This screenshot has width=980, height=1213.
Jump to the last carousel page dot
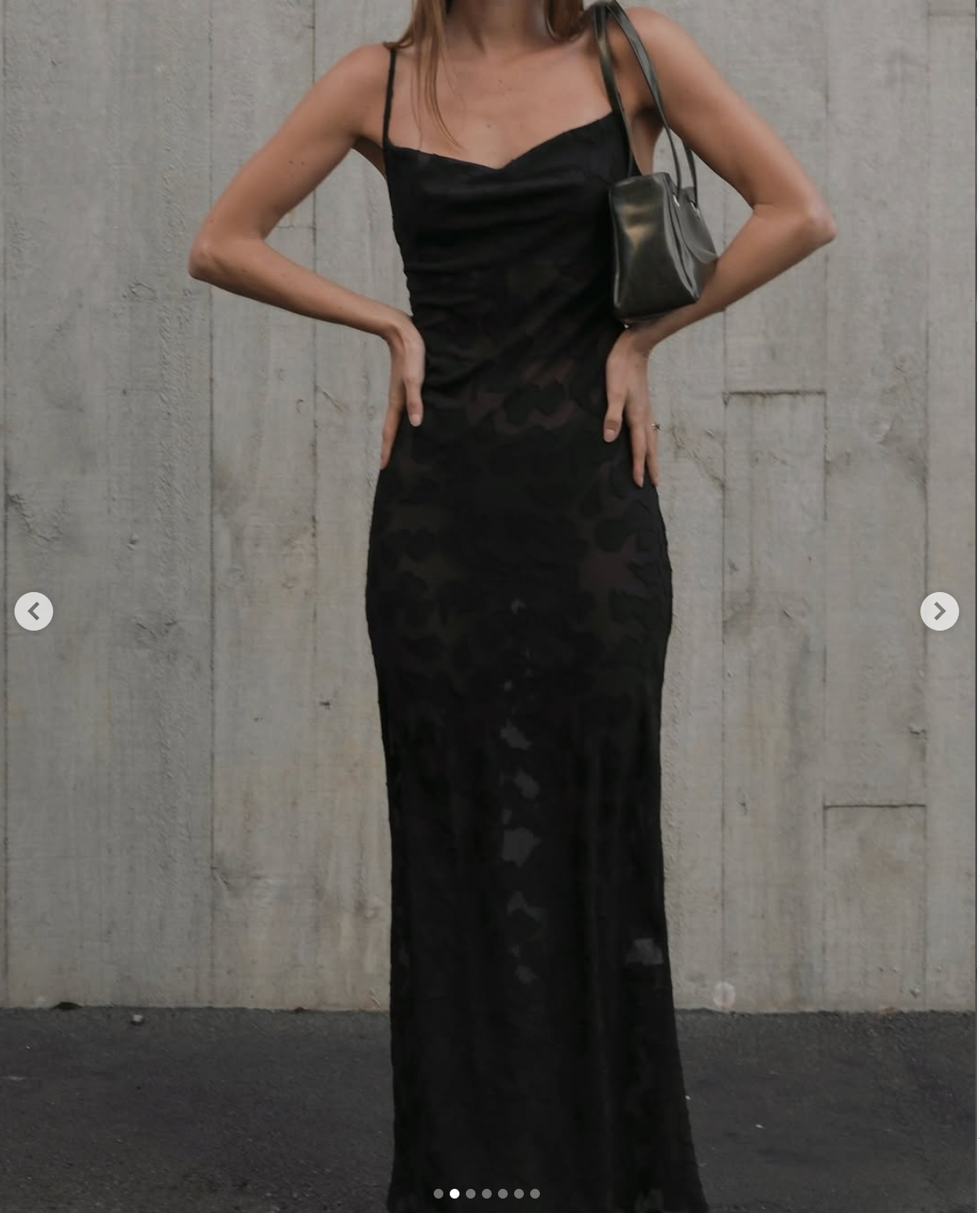click(535, 1194)
